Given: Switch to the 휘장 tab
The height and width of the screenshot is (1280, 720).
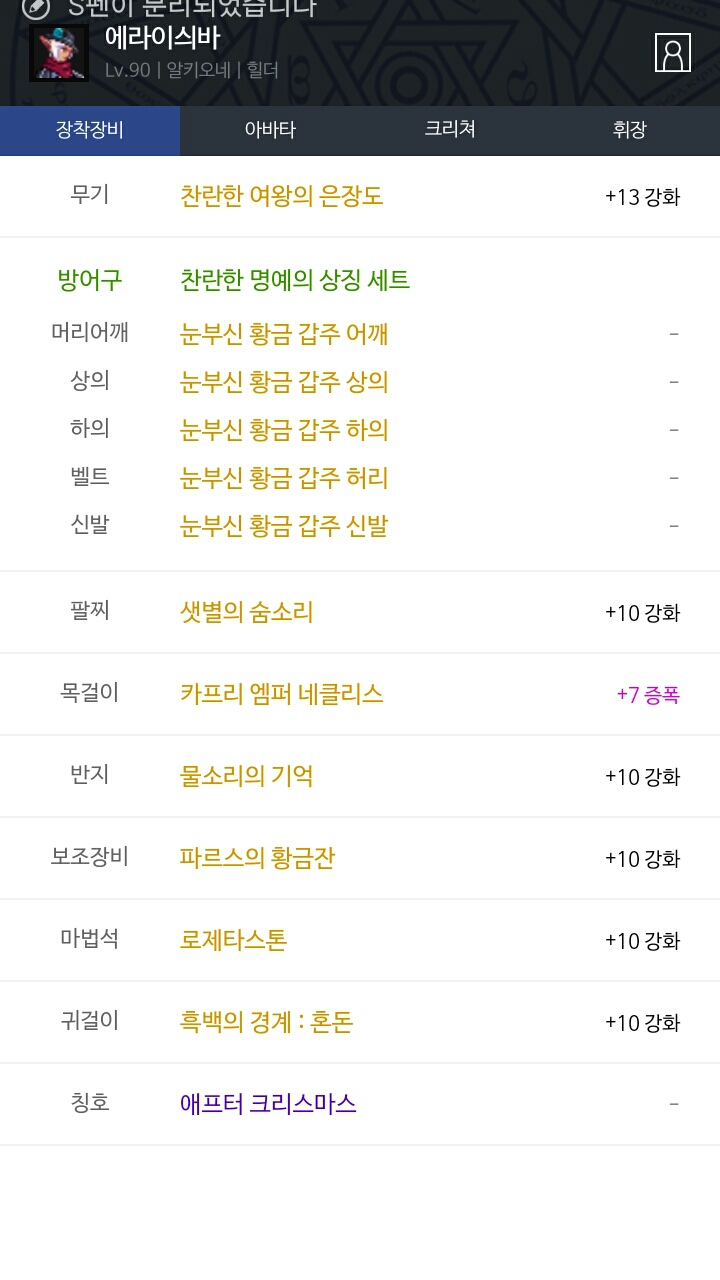Looking at the screenshot, I should pos(630,130).
